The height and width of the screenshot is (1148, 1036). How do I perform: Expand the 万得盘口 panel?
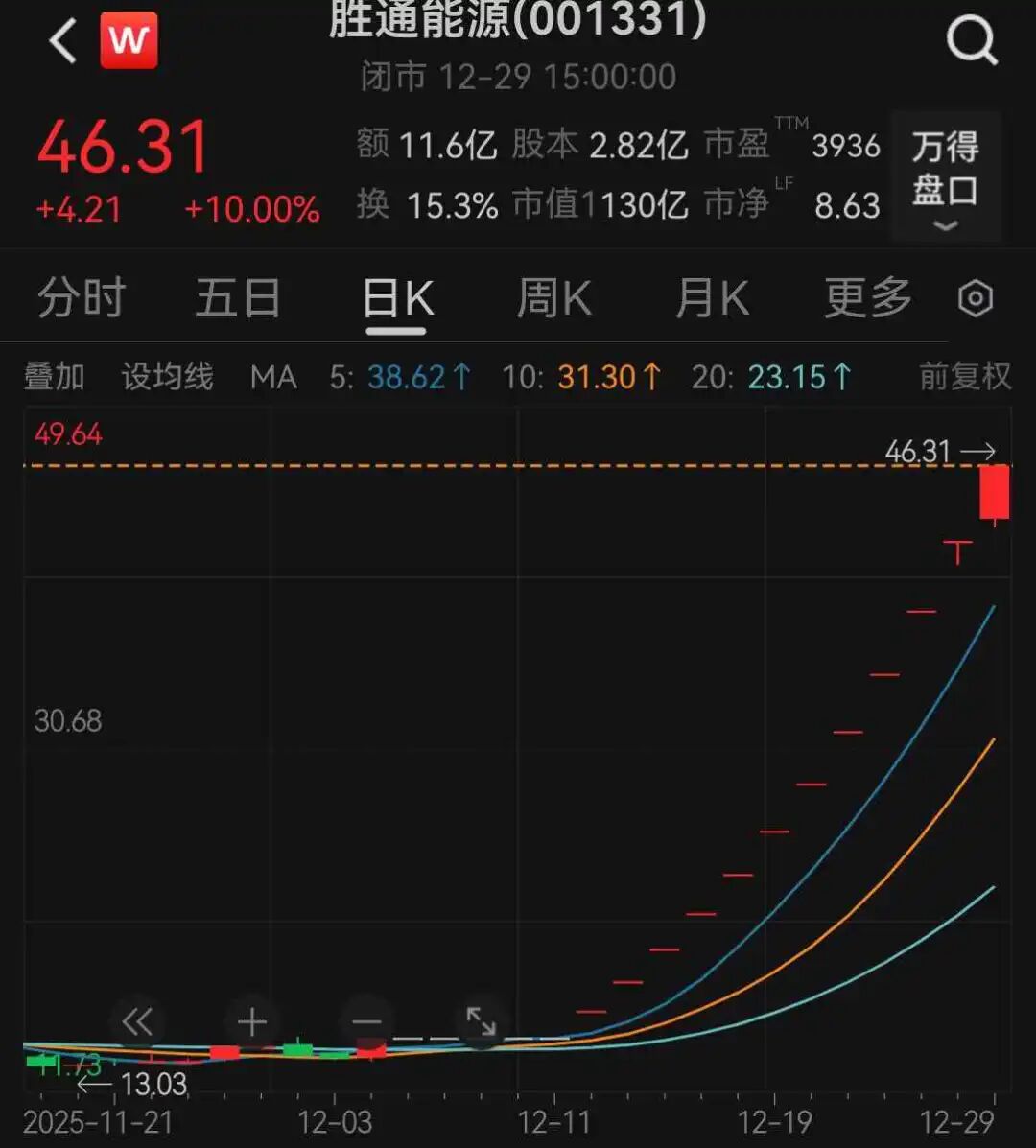946,177
